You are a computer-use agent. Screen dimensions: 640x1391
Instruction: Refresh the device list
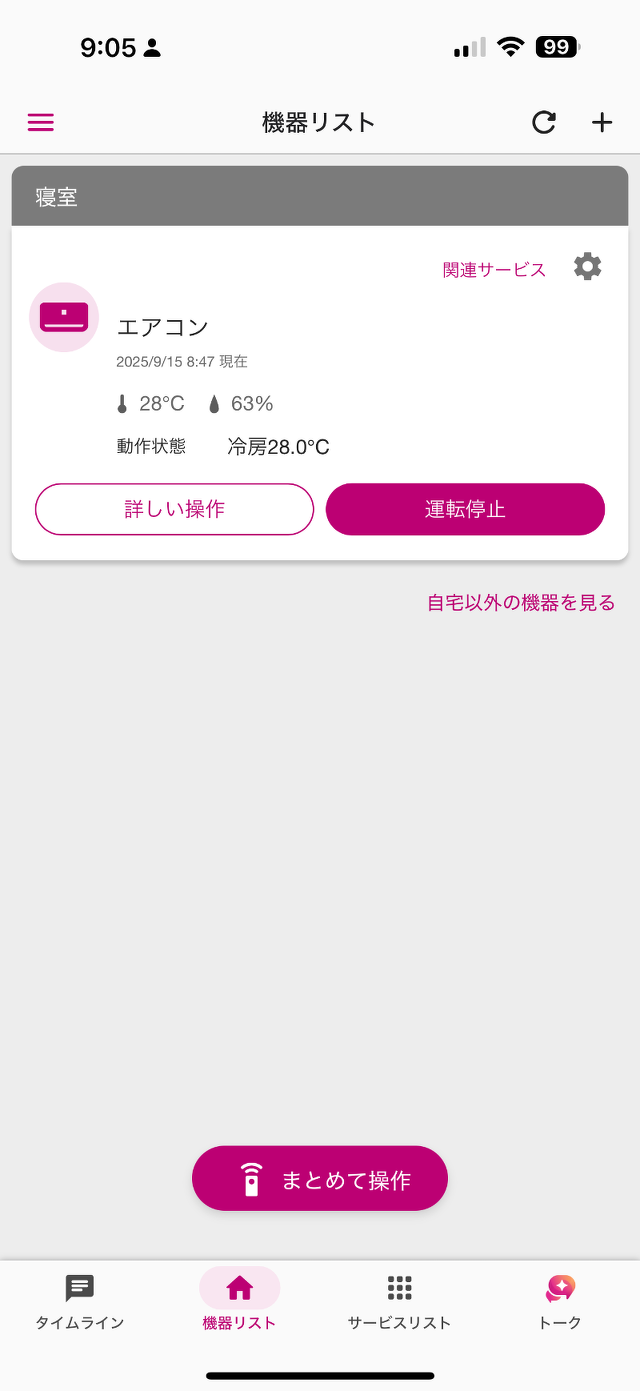(x=543, y=123)
